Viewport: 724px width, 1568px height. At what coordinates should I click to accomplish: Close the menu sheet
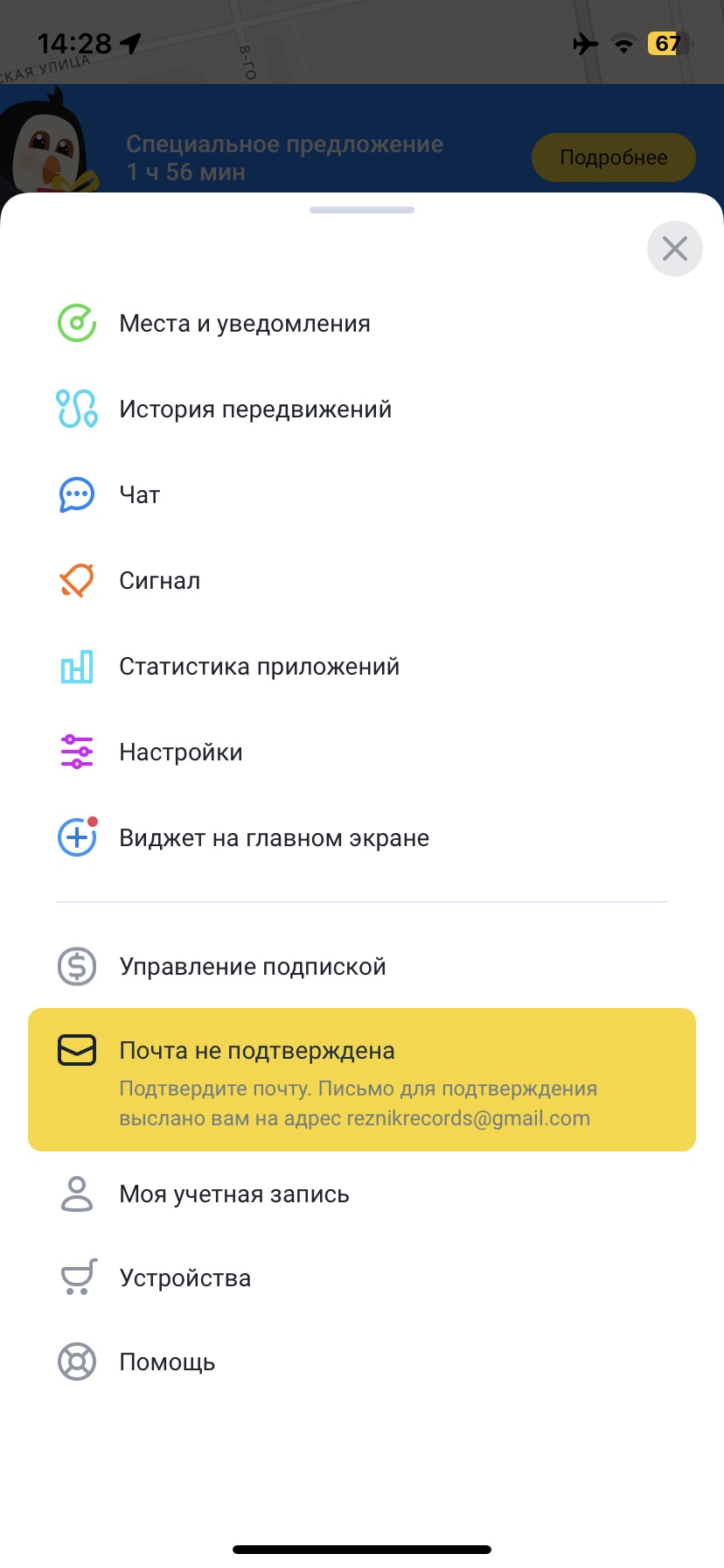coord(674,249)
